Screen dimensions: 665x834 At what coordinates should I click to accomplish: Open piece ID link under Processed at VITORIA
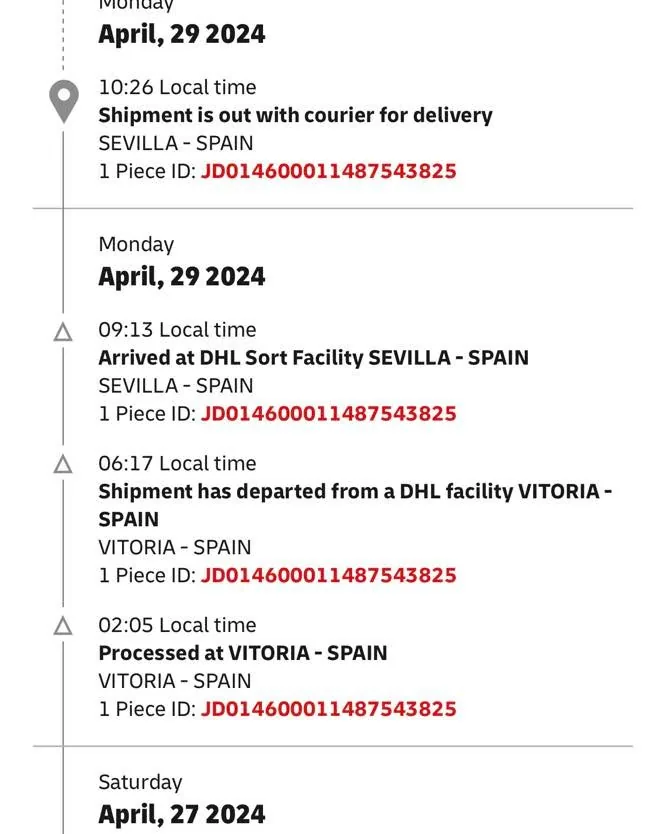328,709
